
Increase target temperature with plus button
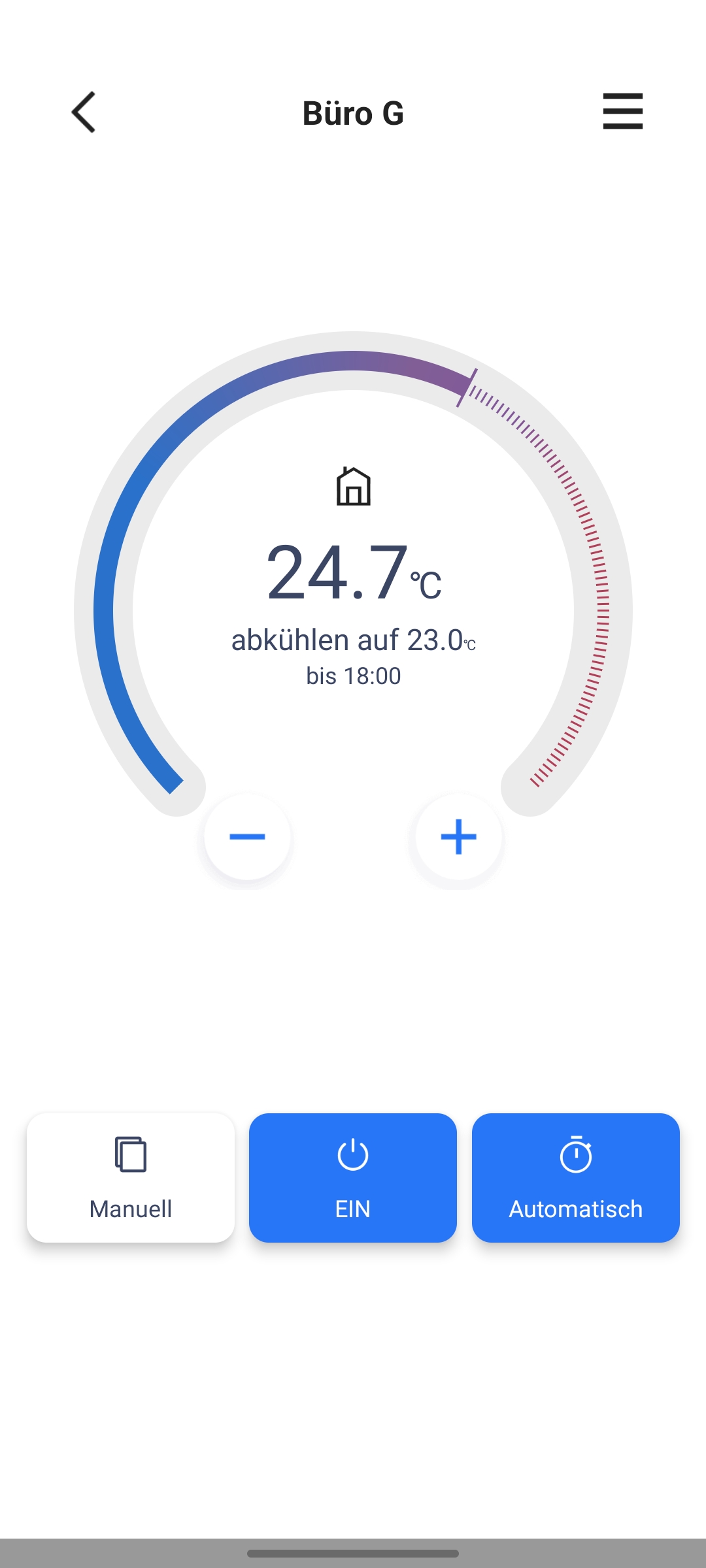(458, 837)
